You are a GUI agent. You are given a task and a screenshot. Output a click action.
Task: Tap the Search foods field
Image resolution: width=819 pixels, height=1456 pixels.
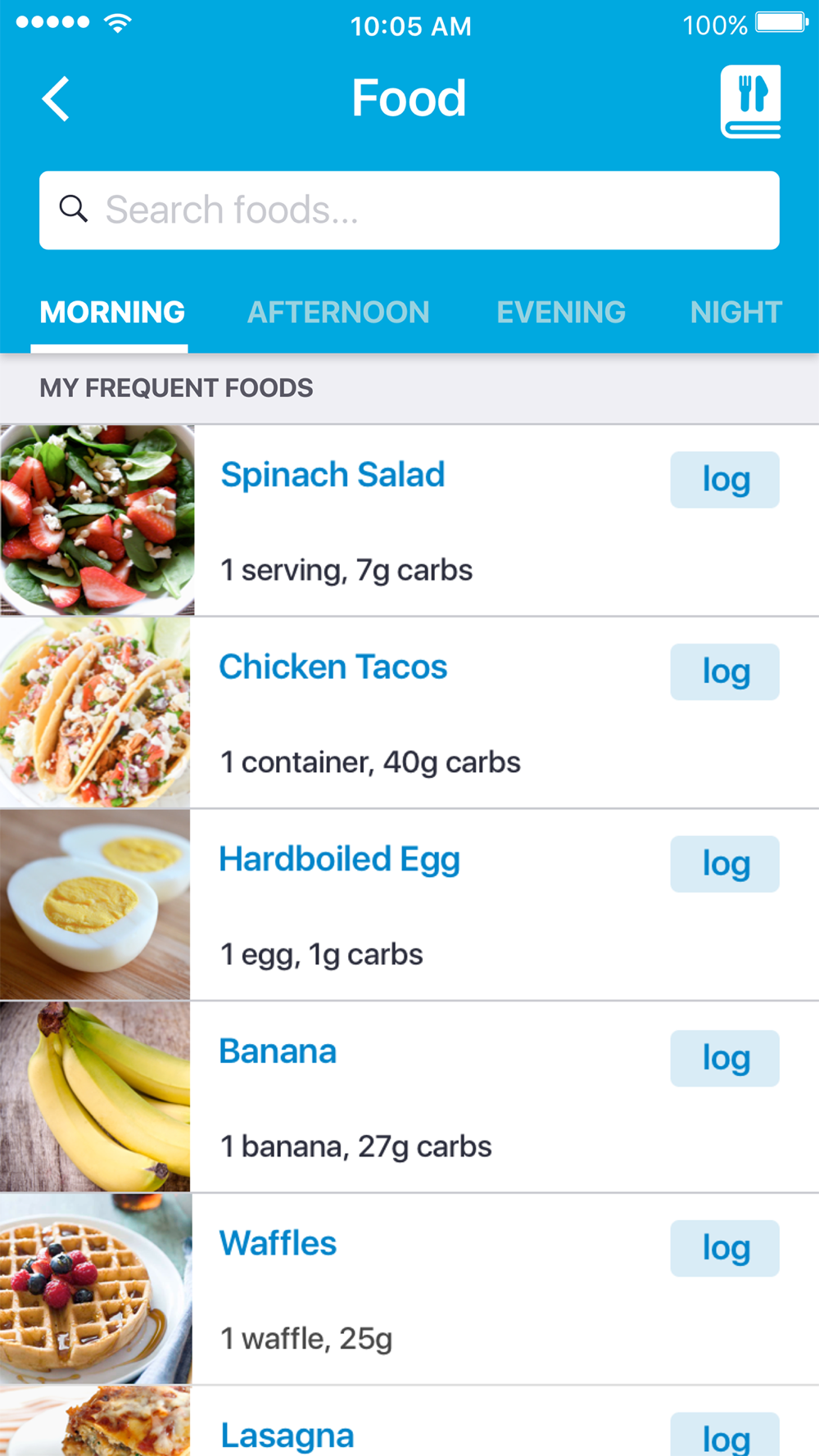tap(409, 210)
